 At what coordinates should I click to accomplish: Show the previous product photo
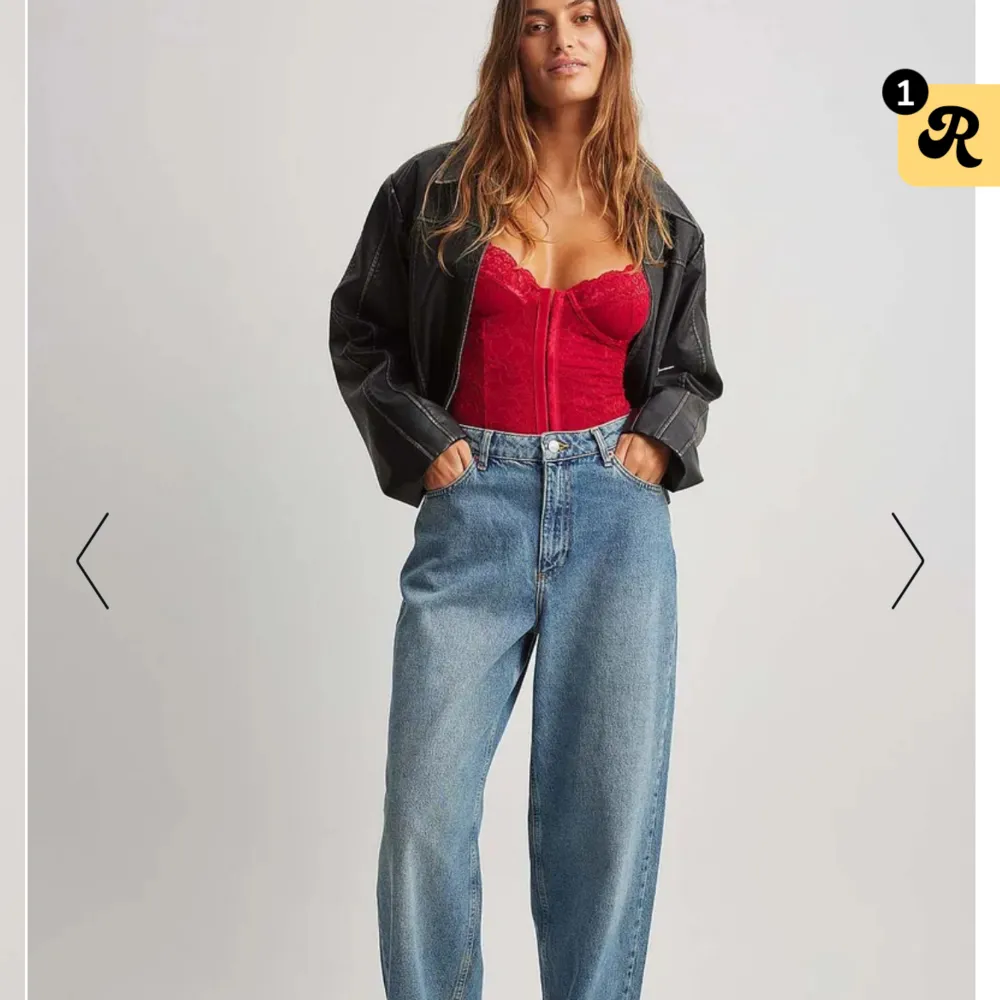point(92,561)
